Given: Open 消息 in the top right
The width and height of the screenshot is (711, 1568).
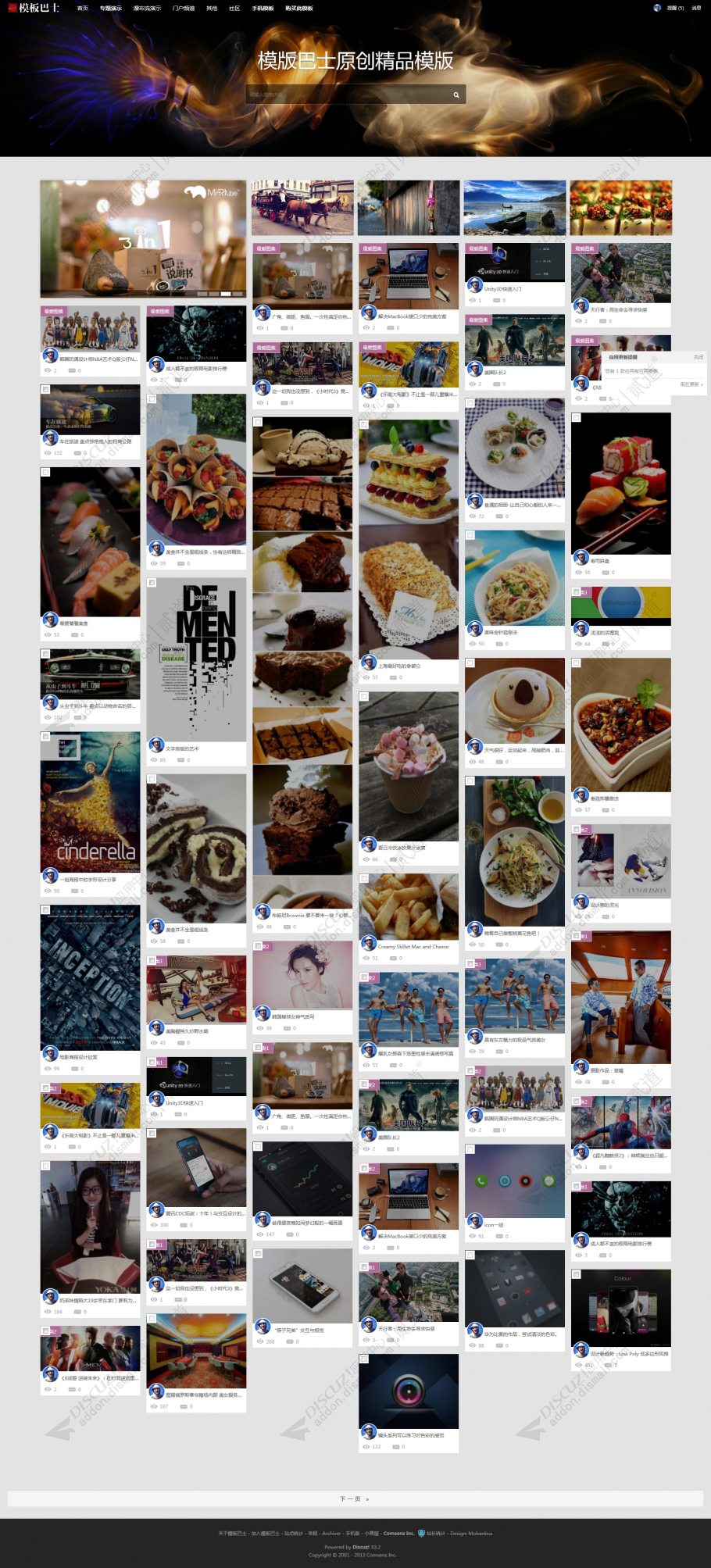Looking at the screenshot, I should coord(696,8).
